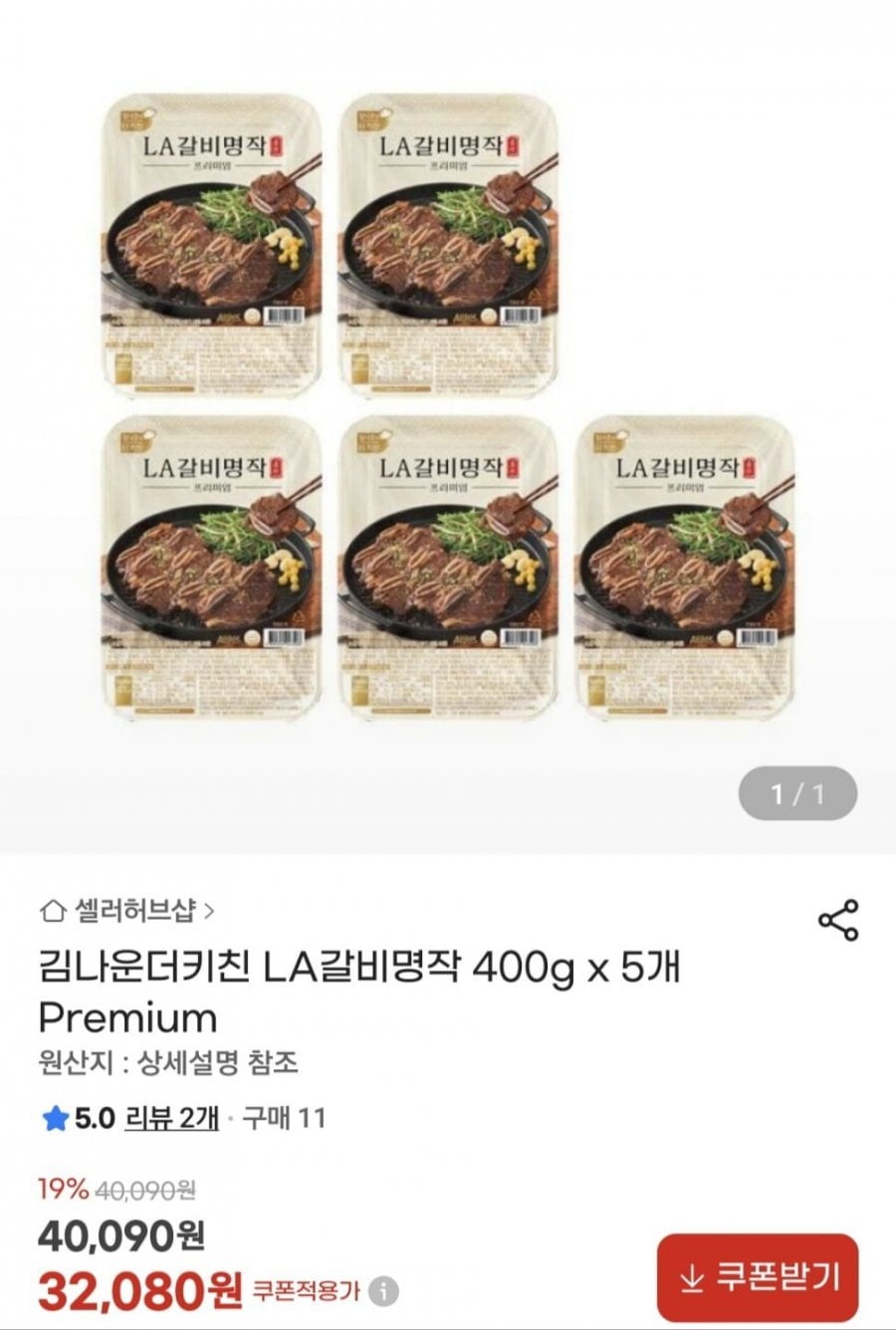
Task: Show coupon price info icon
Action: pos(383,1292)
